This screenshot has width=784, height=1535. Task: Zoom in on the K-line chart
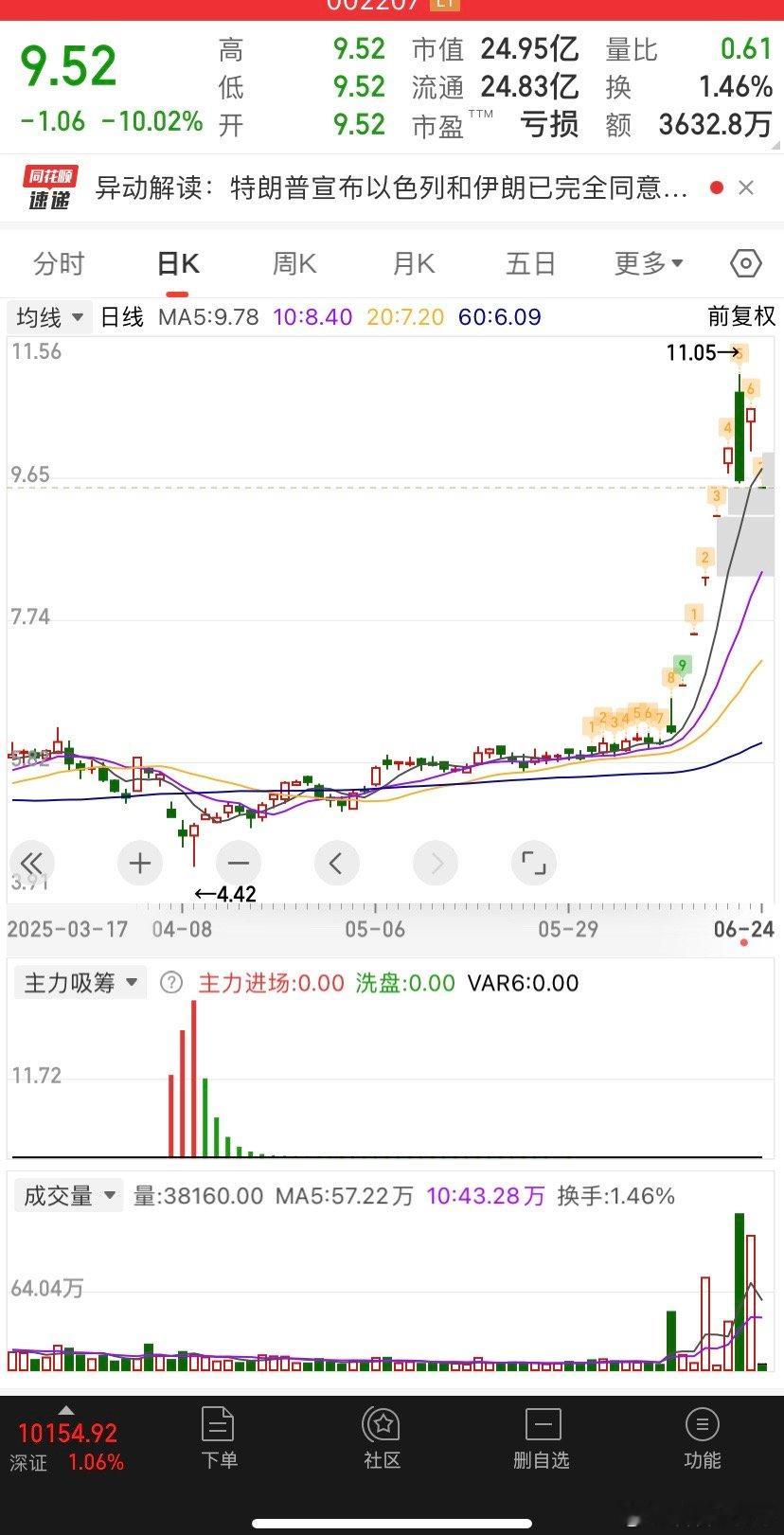pyautogui.click(x=140, y=863)
